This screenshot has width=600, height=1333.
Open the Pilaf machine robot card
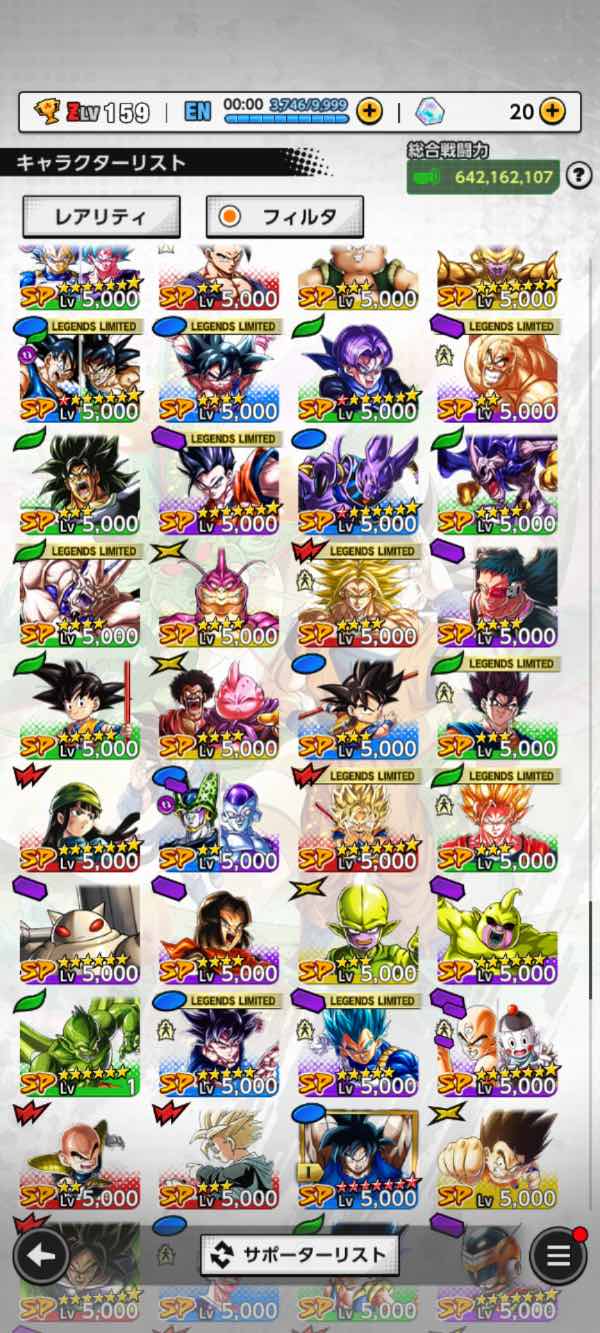coord(79,932)
